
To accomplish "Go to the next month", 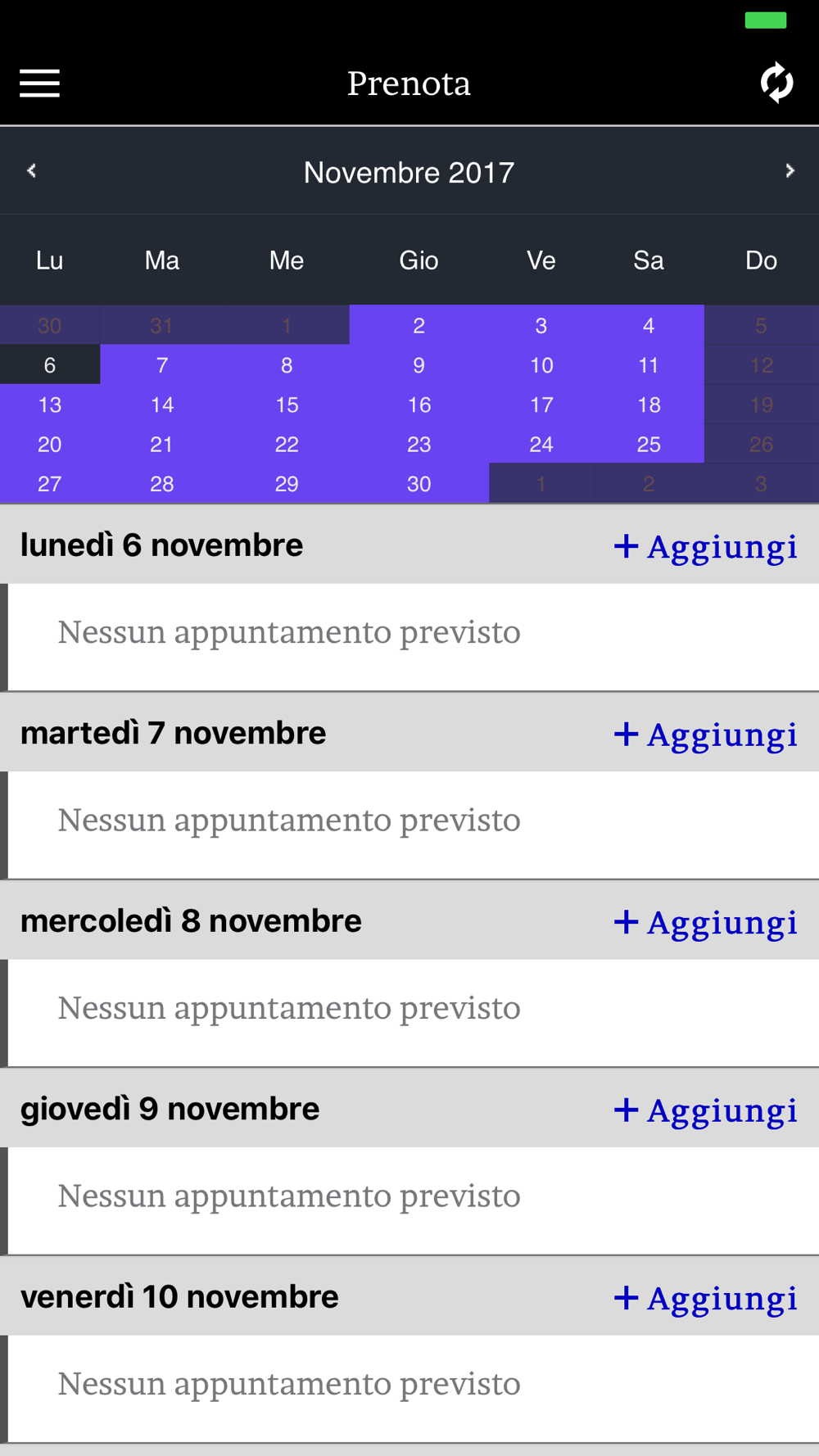I will click(x=790, y=171).
